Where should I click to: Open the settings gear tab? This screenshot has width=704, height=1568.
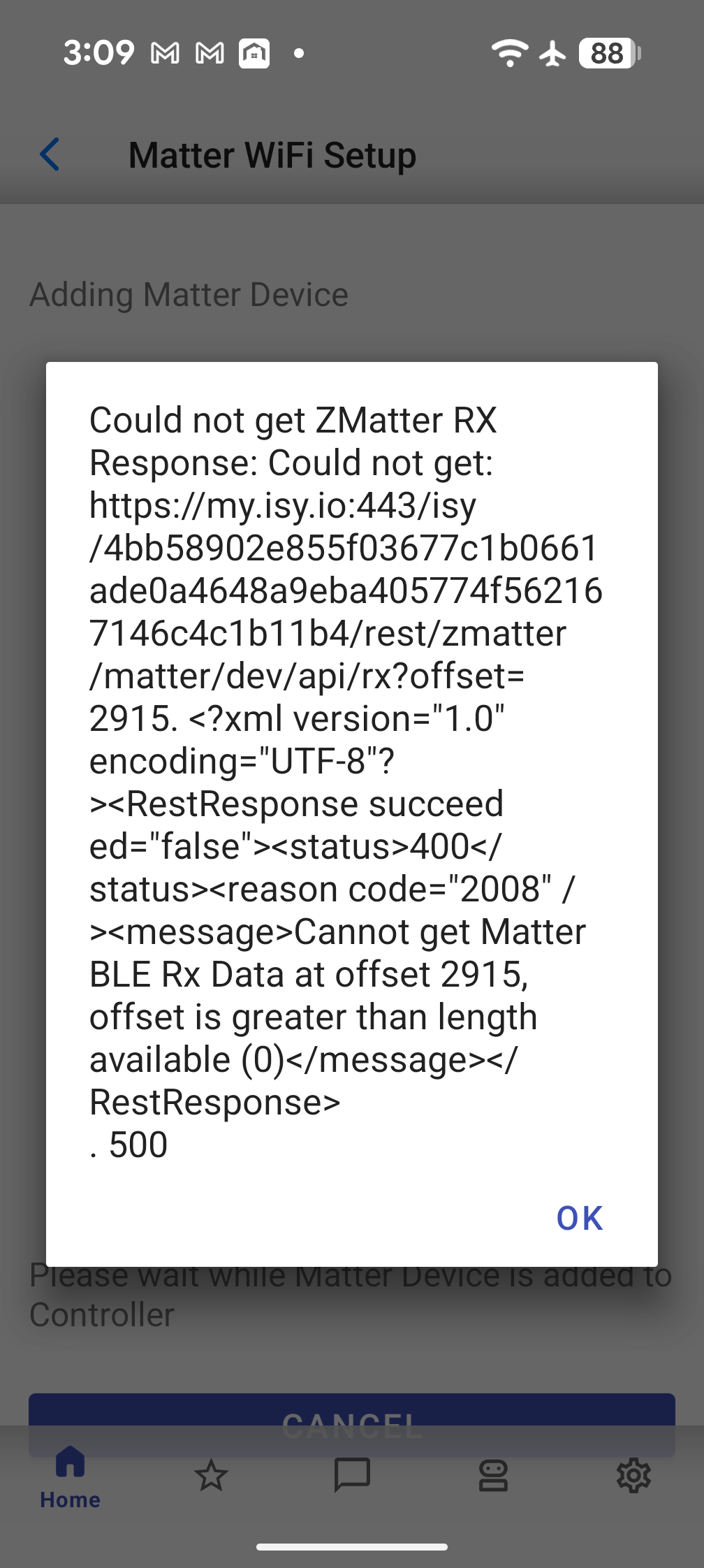pyautogui.click(x=633, y=1476)
